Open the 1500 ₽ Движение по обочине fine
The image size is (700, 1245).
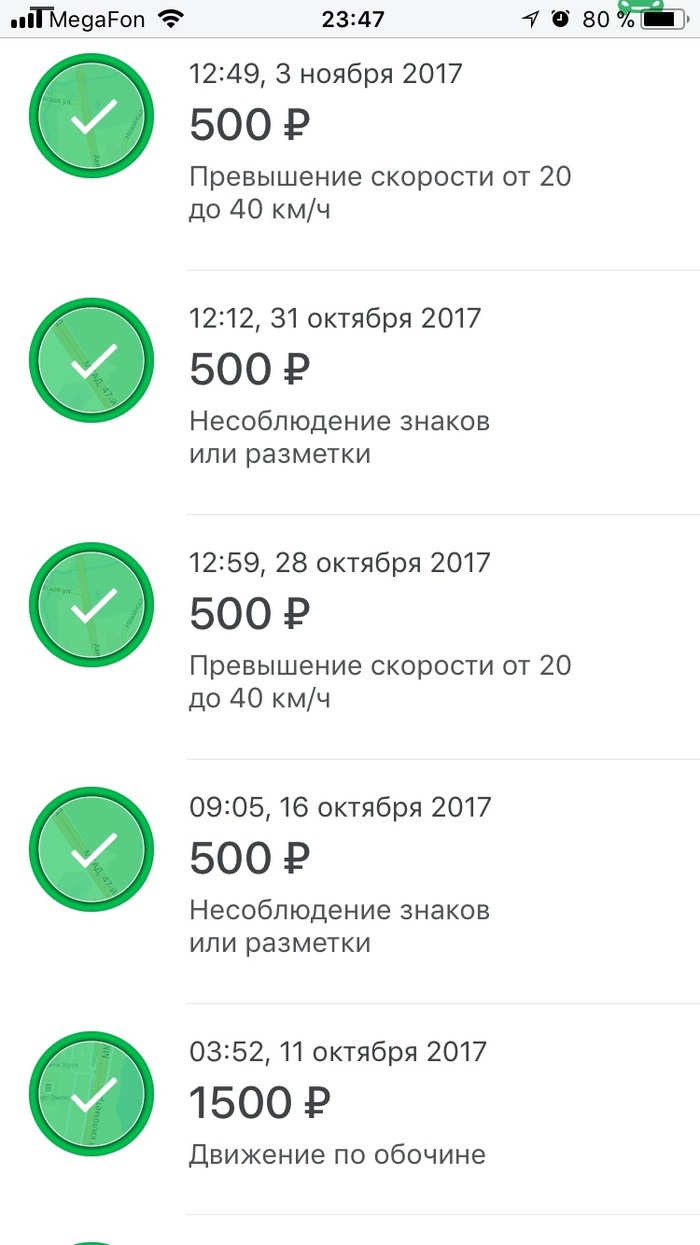[x=380, y=1105]
